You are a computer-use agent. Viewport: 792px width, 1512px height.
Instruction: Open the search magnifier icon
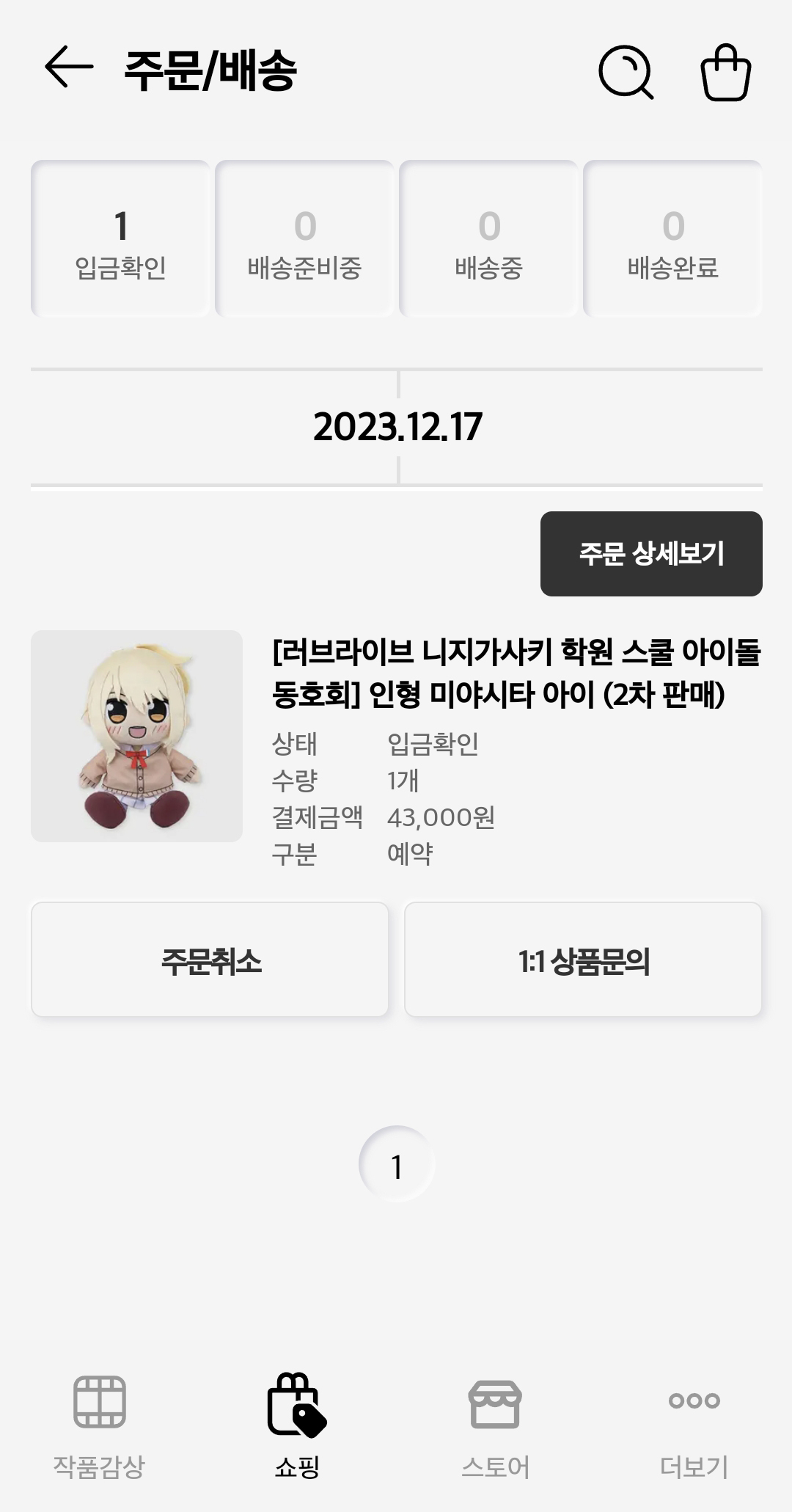(x=626, y=72)
